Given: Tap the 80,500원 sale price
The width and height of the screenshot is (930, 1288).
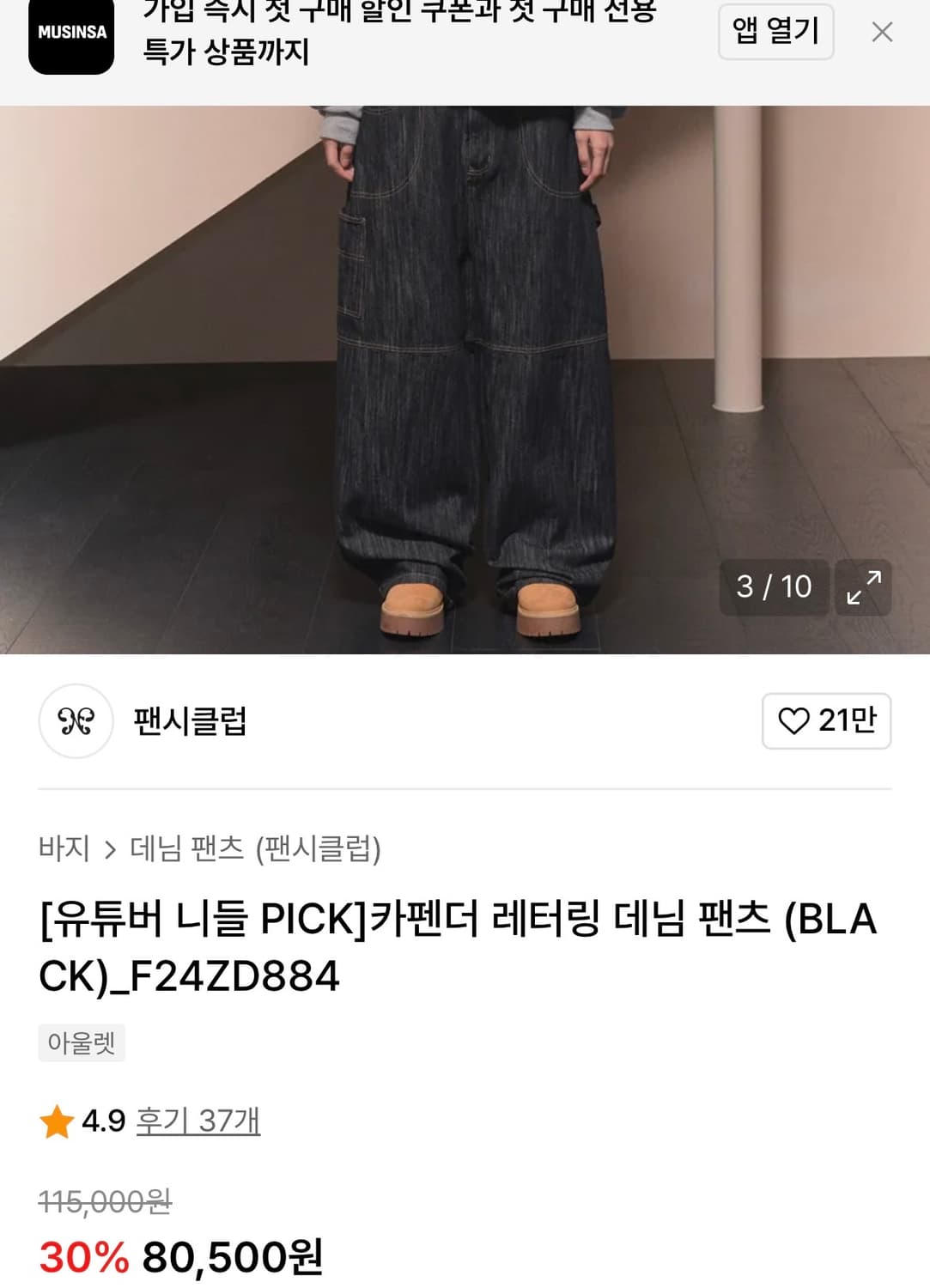Looking at the screenshot, I should (232, 1259).
